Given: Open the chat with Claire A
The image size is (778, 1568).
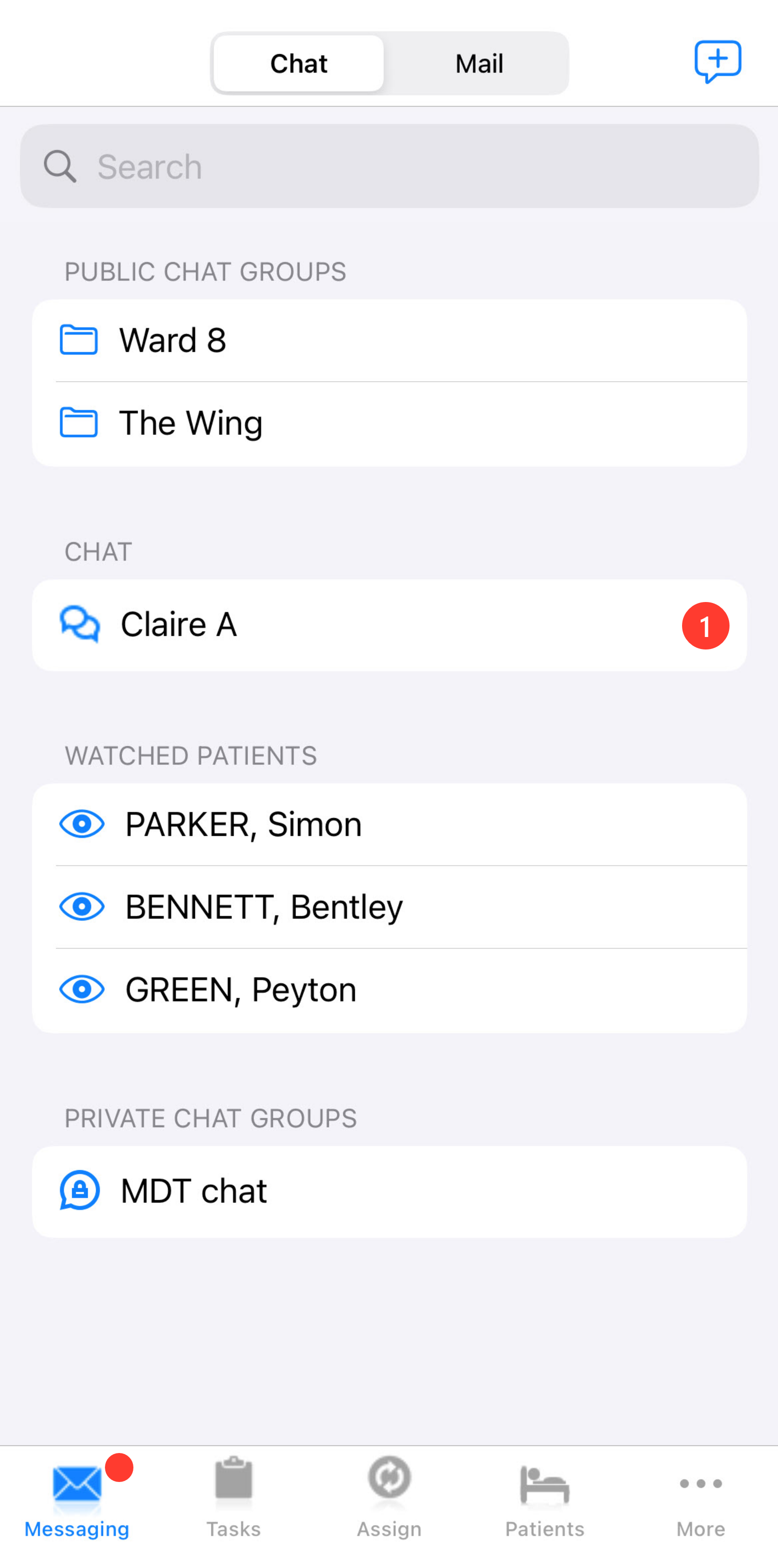Looking at the screenshot, I should [389, 625].
